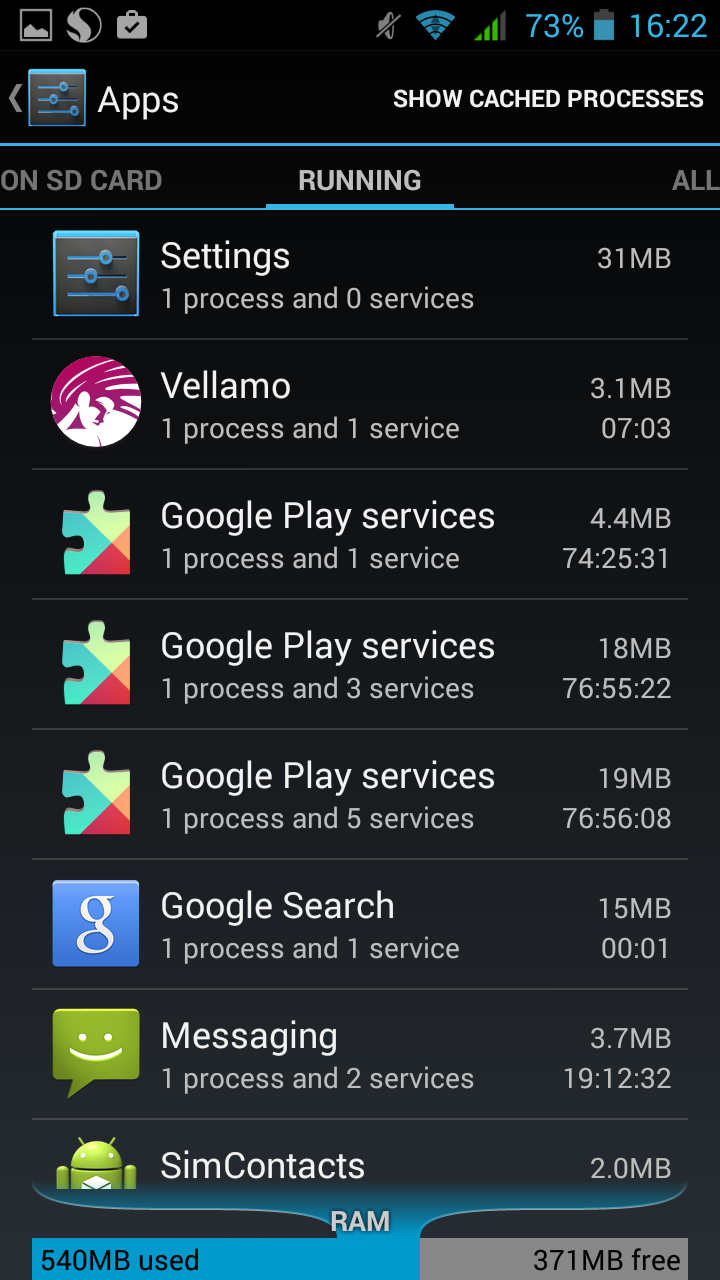Open Google Play services using 4.4MB
The image size is (720, 1280).
(x=360, y=534)
